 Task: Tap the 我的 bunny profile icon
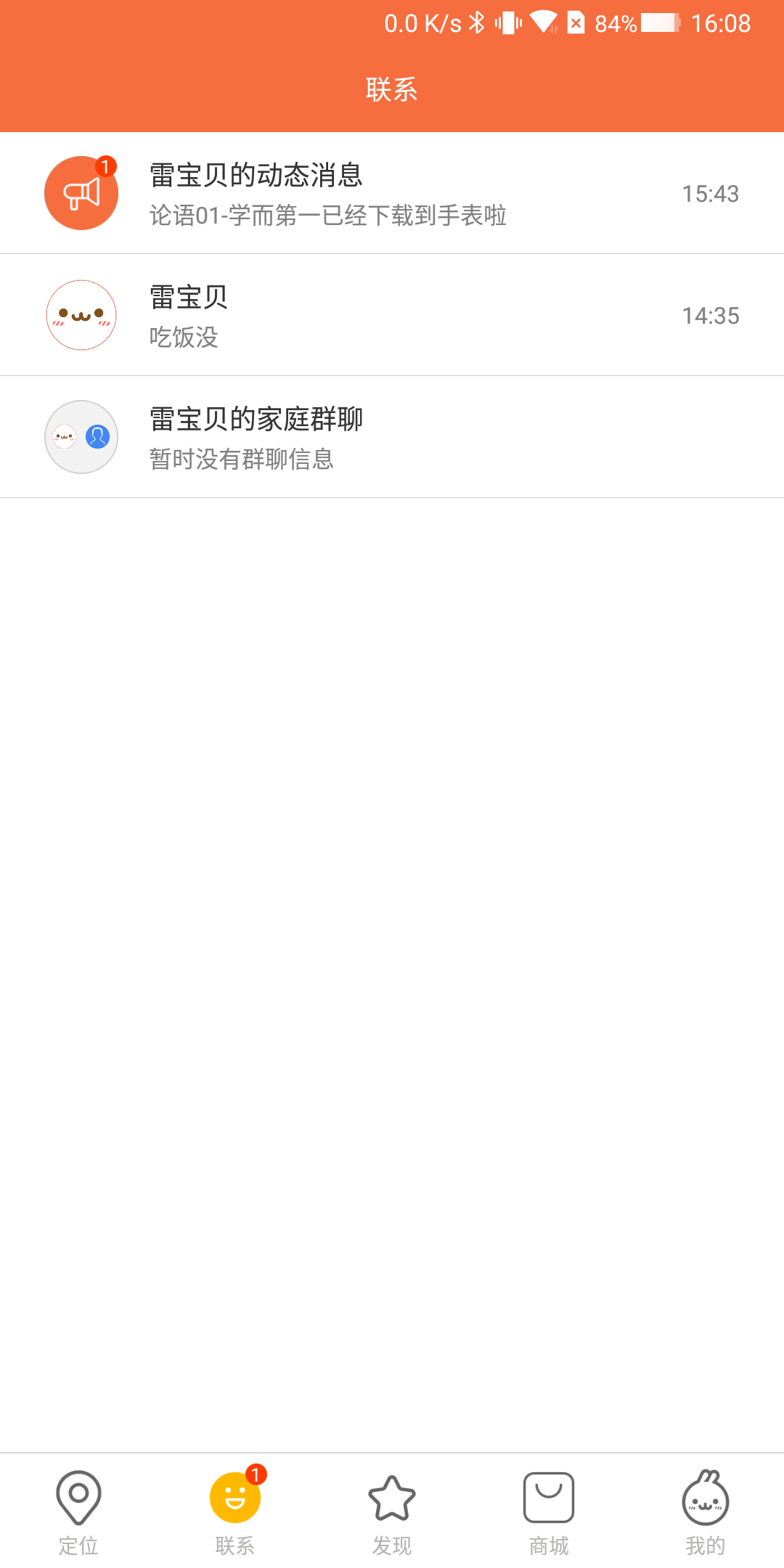pos(705,1497)
